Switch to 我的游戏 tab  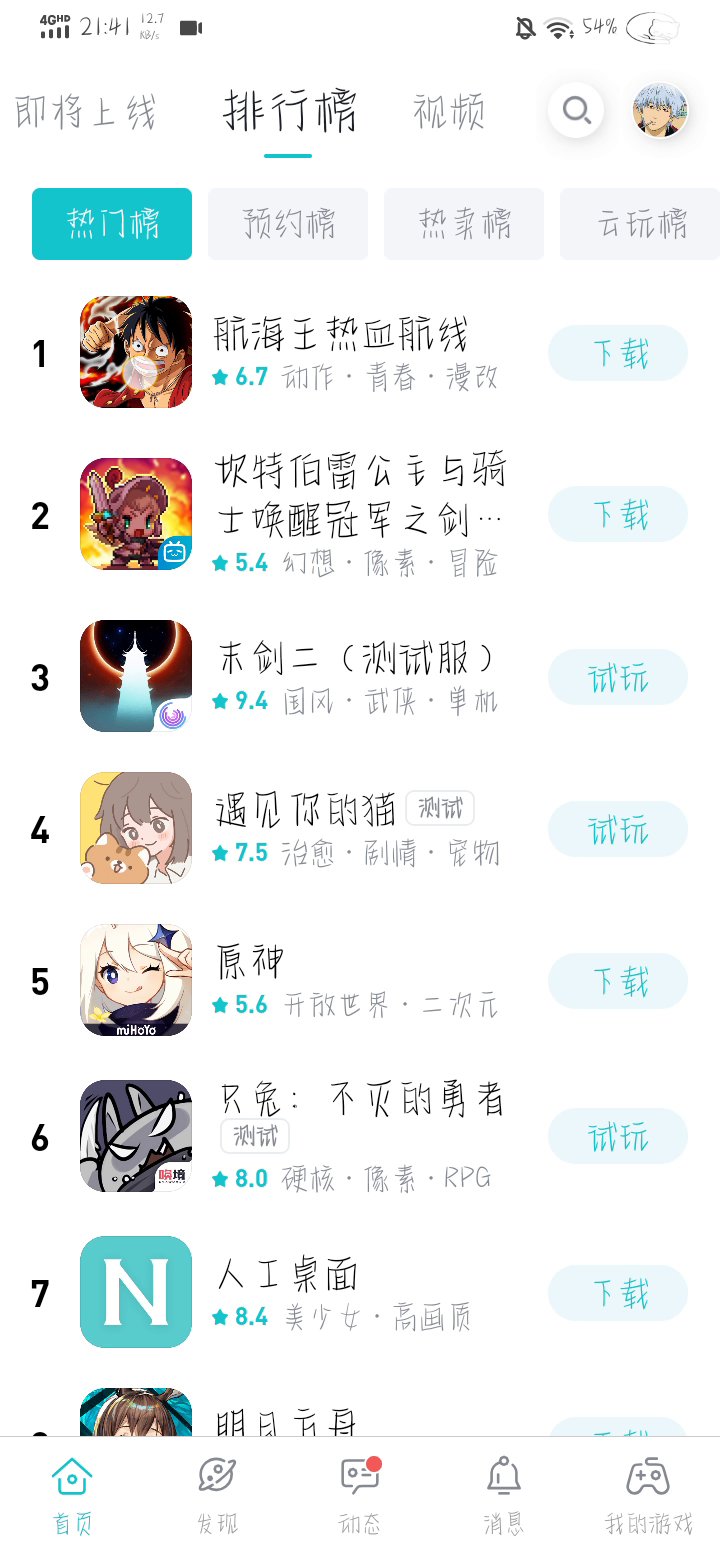648,1495
